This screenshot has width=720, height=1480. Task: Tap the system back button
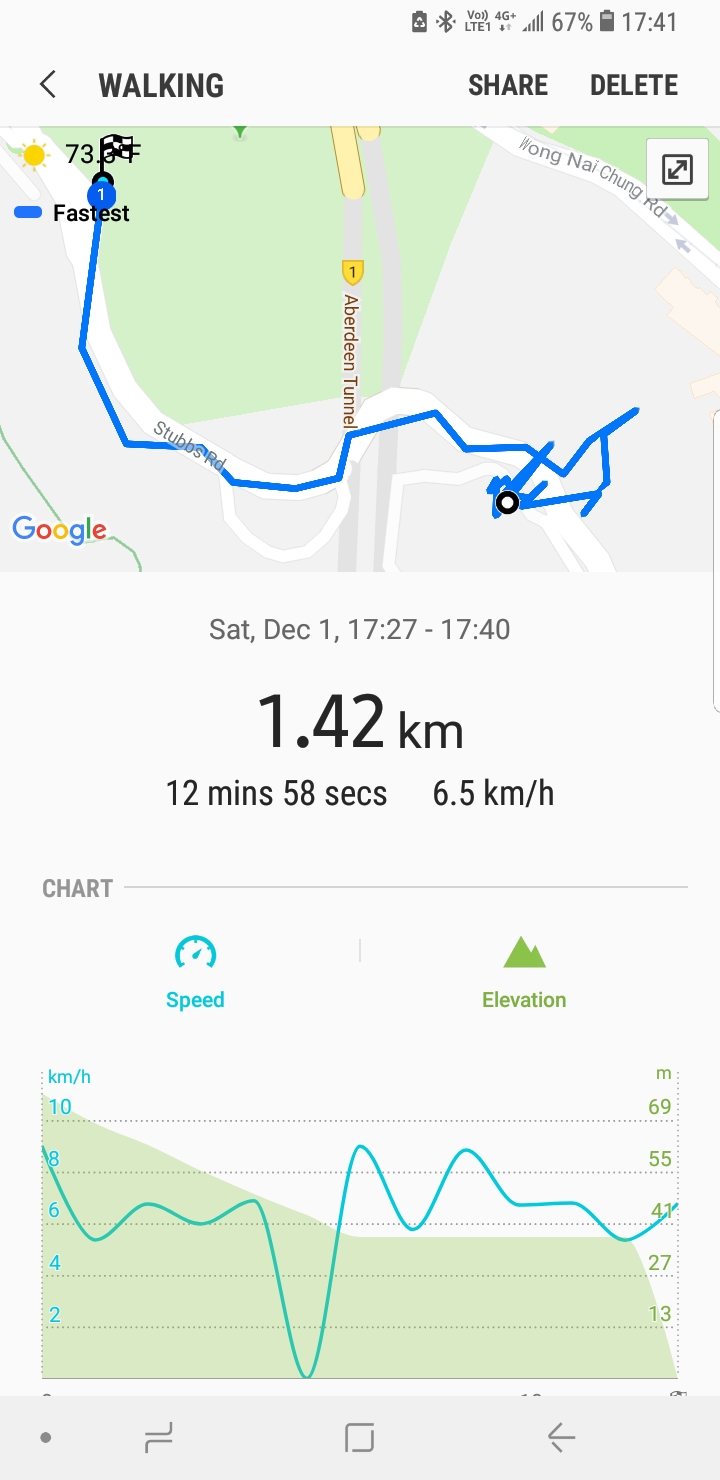561,1438
